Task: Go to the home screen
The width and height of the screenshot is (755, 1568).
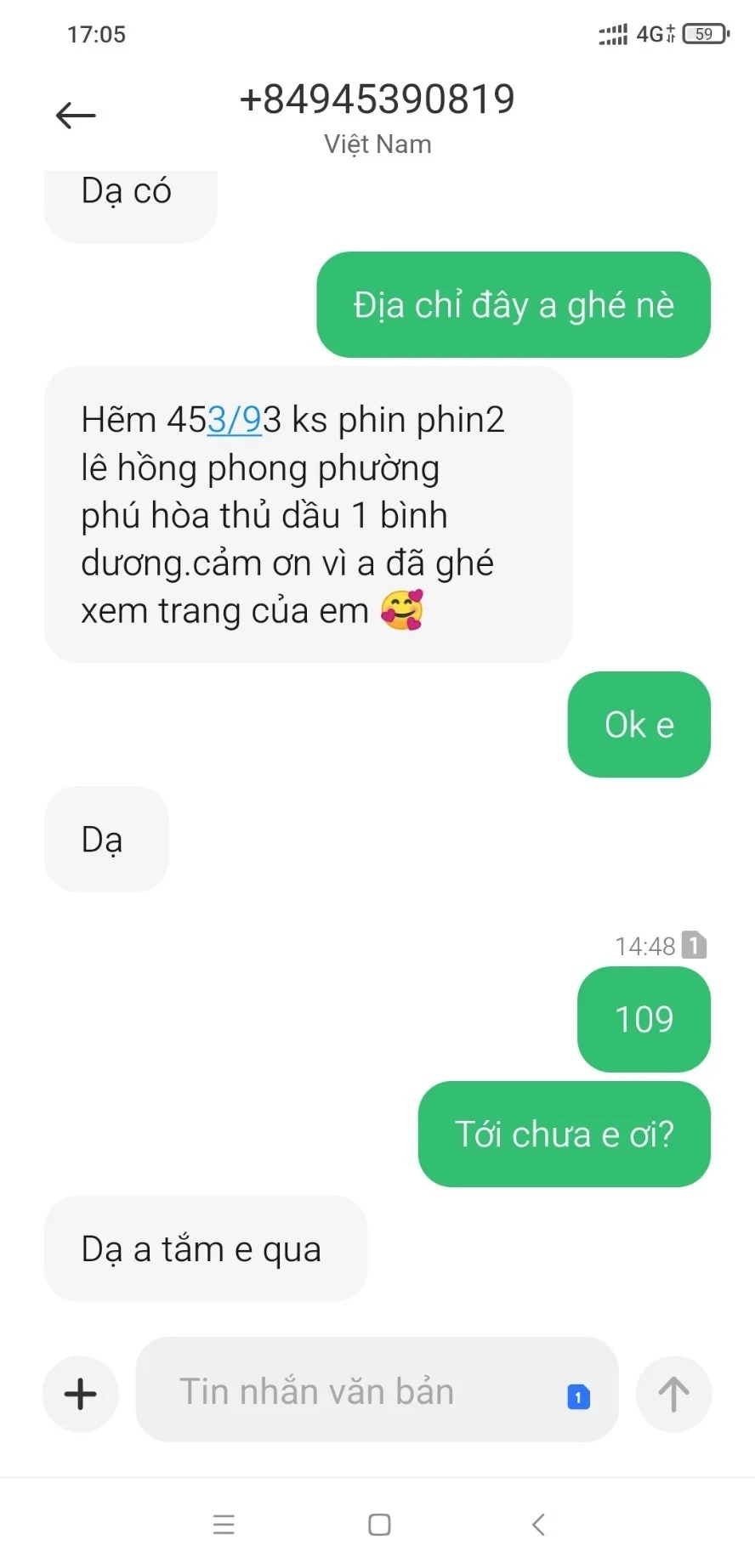Action: coord(379,1525)
